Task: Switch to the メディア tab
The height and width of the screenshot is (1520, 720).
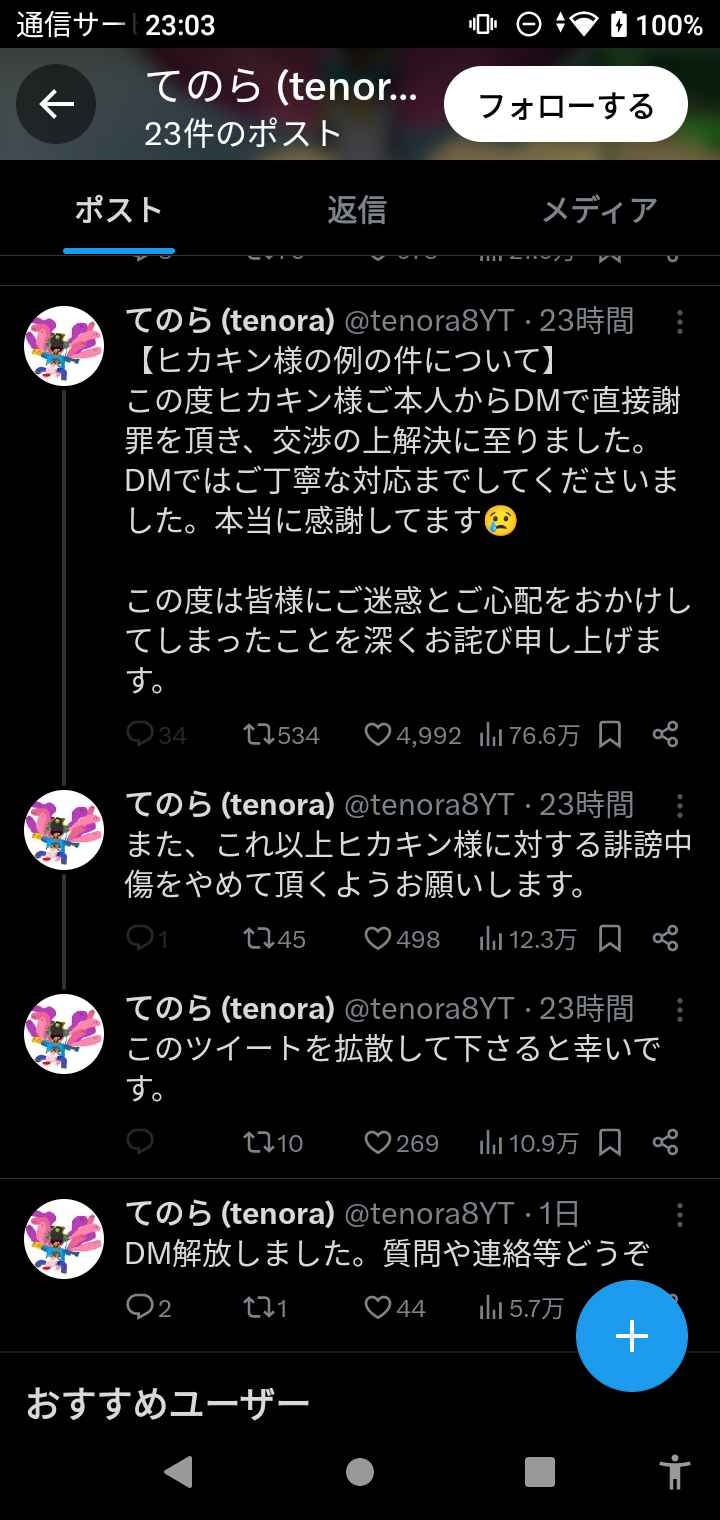Action: pyautogui.click(x=599, y=211)
